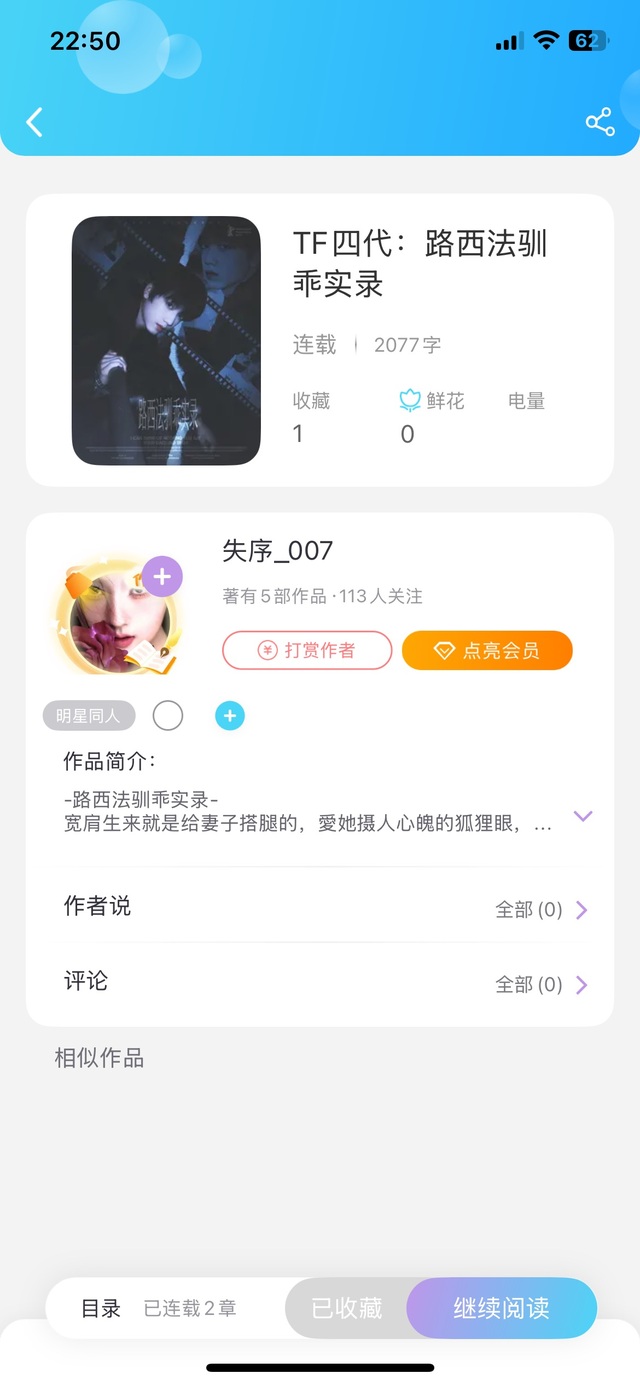This screenshot has width=640, height=1385.
Task: Tap 继续阅读 to continue reading
Action: point(501,1308)
